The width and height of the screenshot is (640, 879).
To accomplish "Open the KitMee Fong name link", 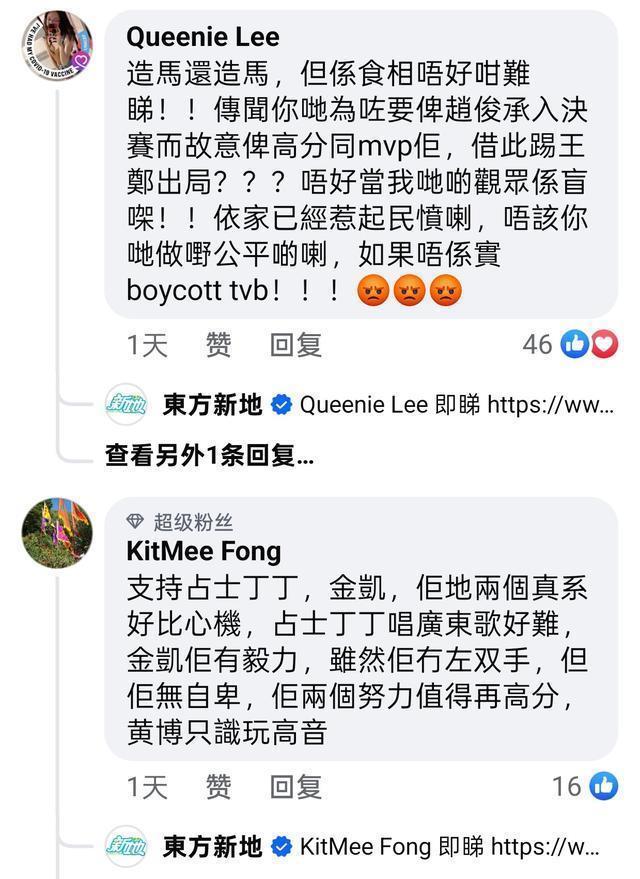I will (204, 551).
